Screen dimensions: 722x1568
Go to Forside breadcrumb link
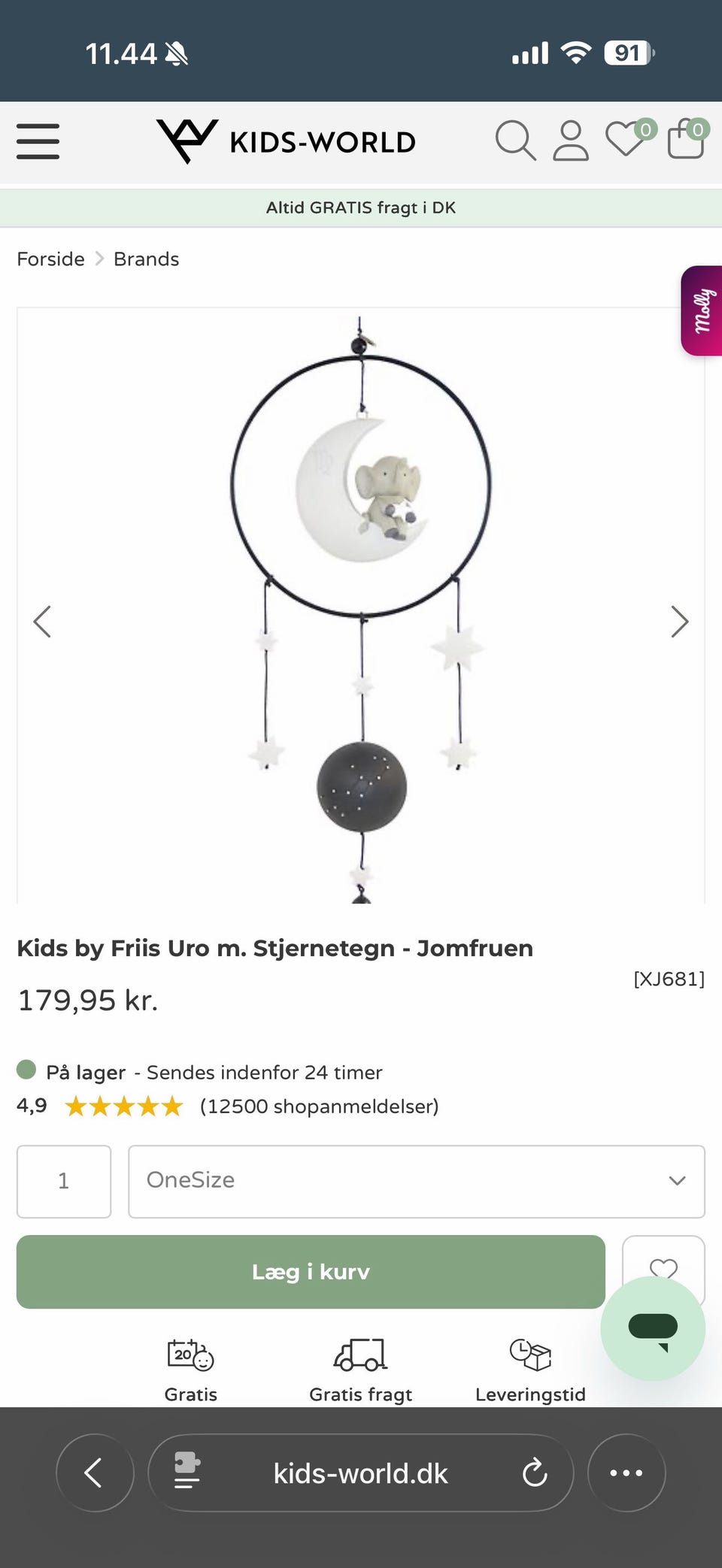[50, 259]
